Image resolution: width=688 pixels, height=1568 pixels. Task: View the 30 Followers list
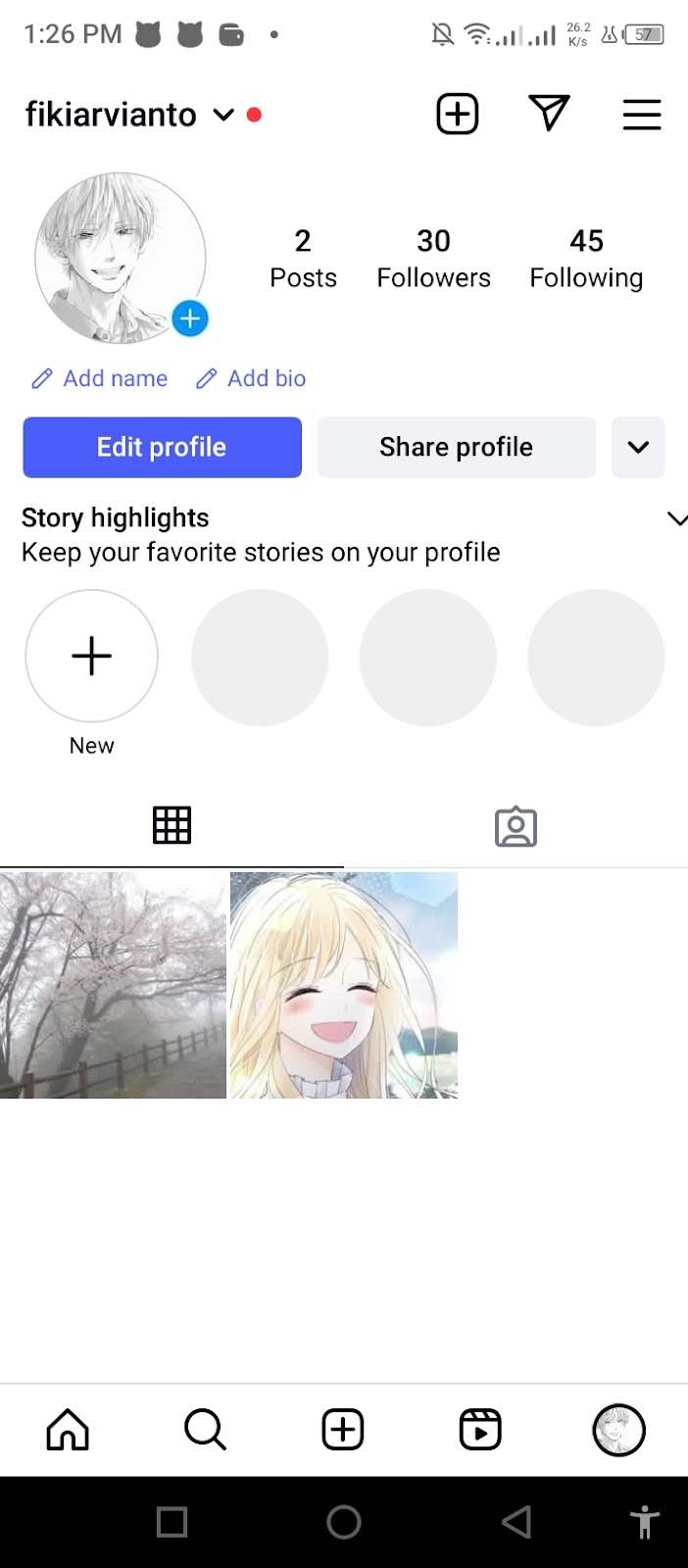pos(433,259)
